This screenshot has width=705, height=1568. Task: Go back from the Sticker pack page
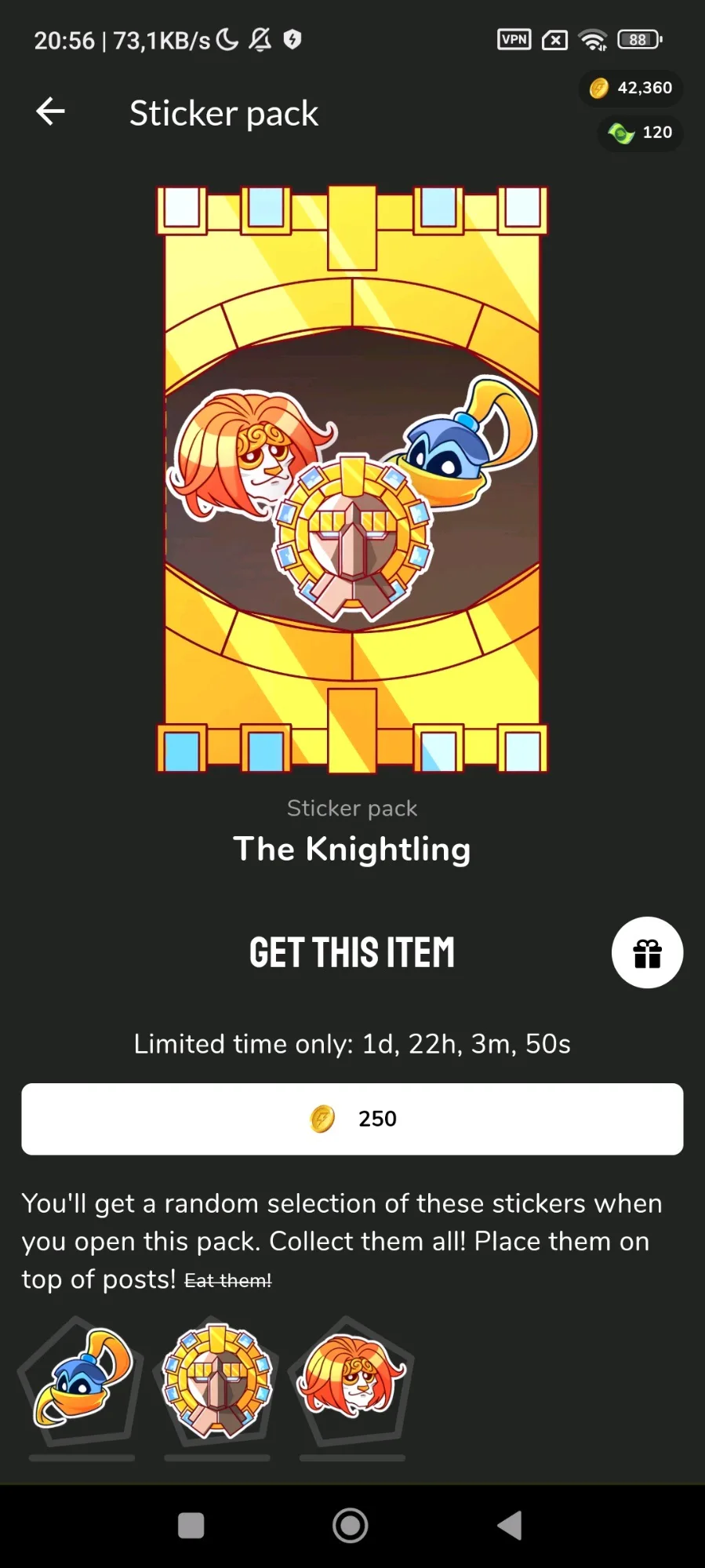coord(51,112)
